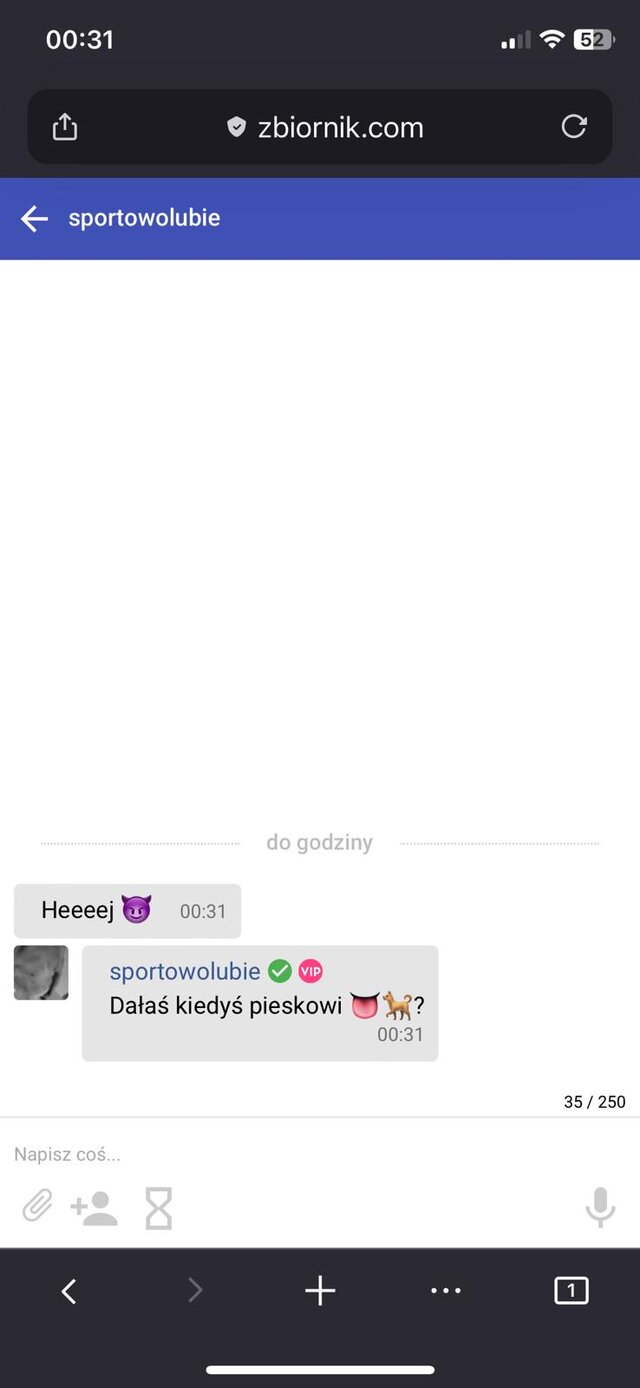Image resolution: width=640 pixels, height=1388 pixels.
Task: Focus the 'Napisz coś...' message field
Action: [300, 1155]
